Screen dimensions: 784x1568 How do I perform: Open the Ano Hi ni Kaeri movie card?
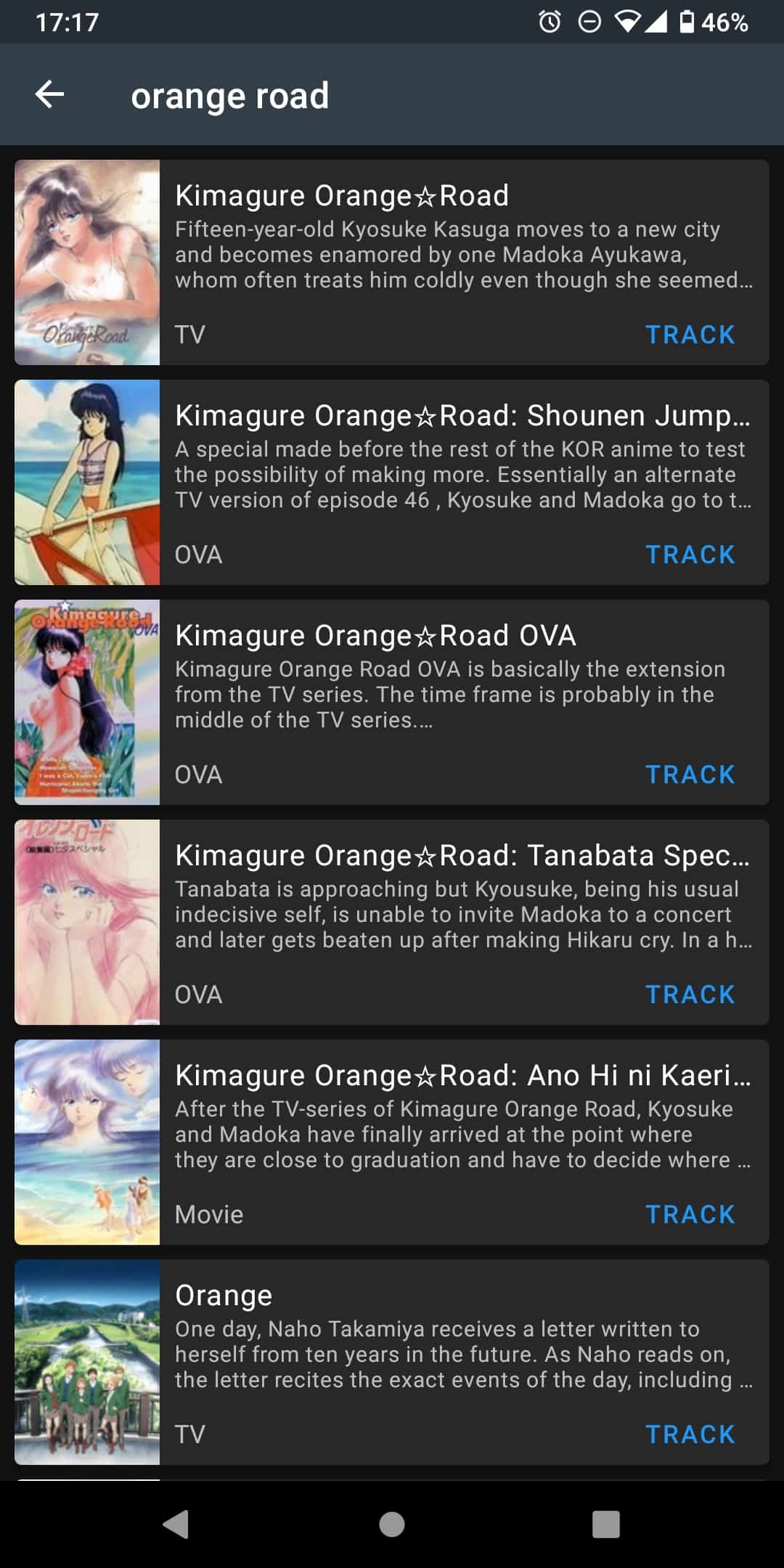point(392,1142)
